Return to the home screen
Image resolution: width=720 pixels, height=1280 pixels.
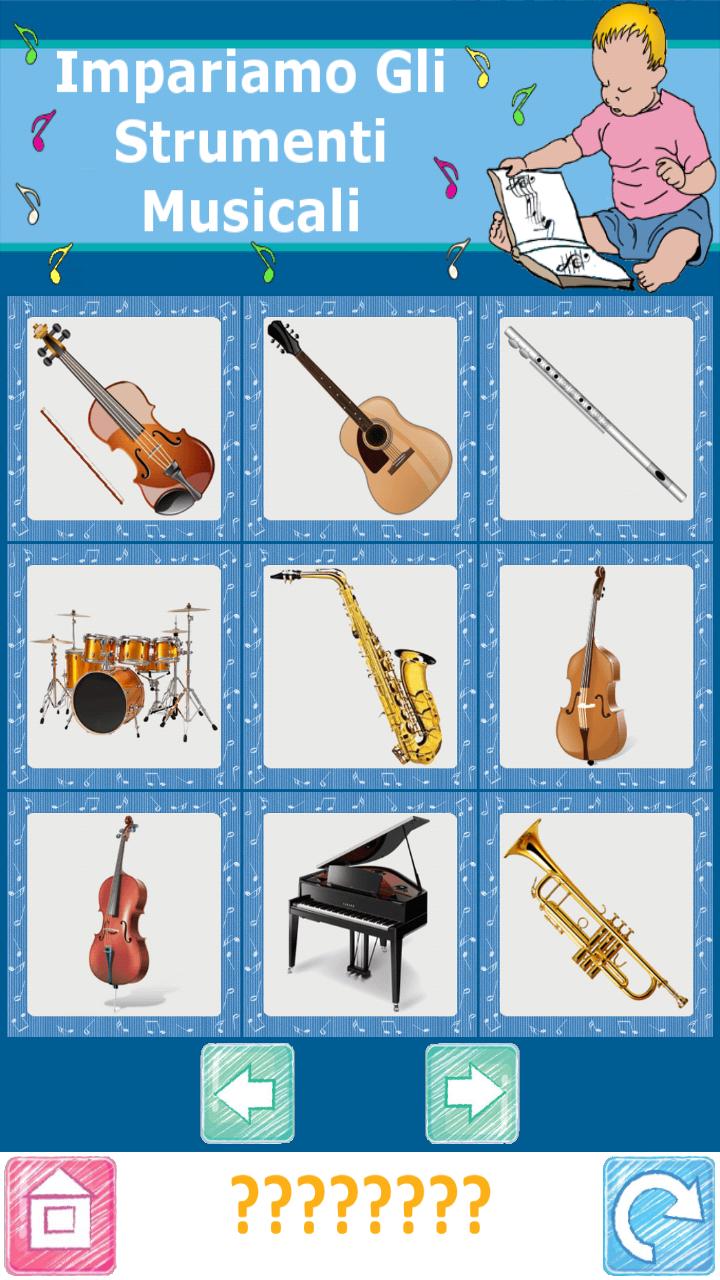click(x=60, y=1216)
